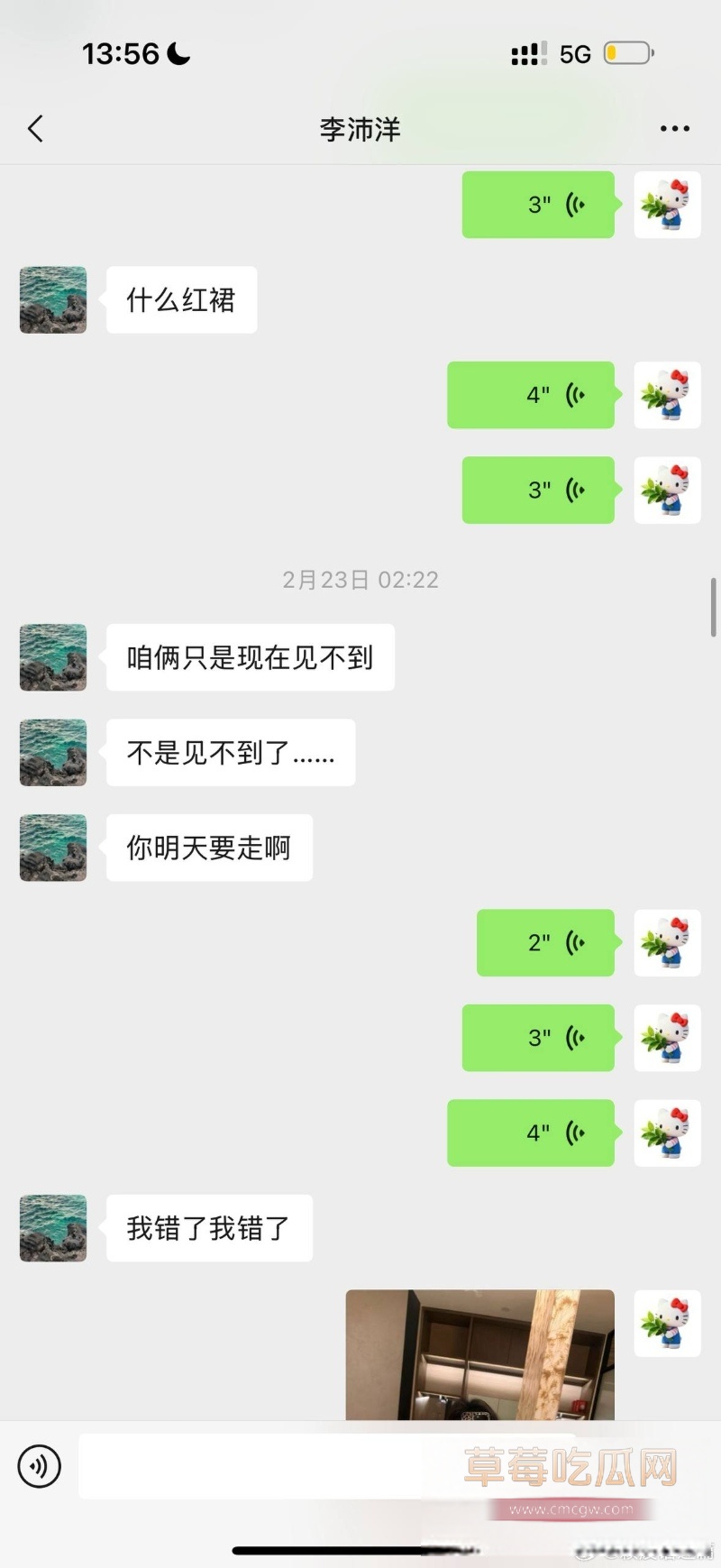Tap avatar next to 我错了我错了 message
Image resolution: width=721 pixels, height=1568 pixels.
click(52, 1227)
